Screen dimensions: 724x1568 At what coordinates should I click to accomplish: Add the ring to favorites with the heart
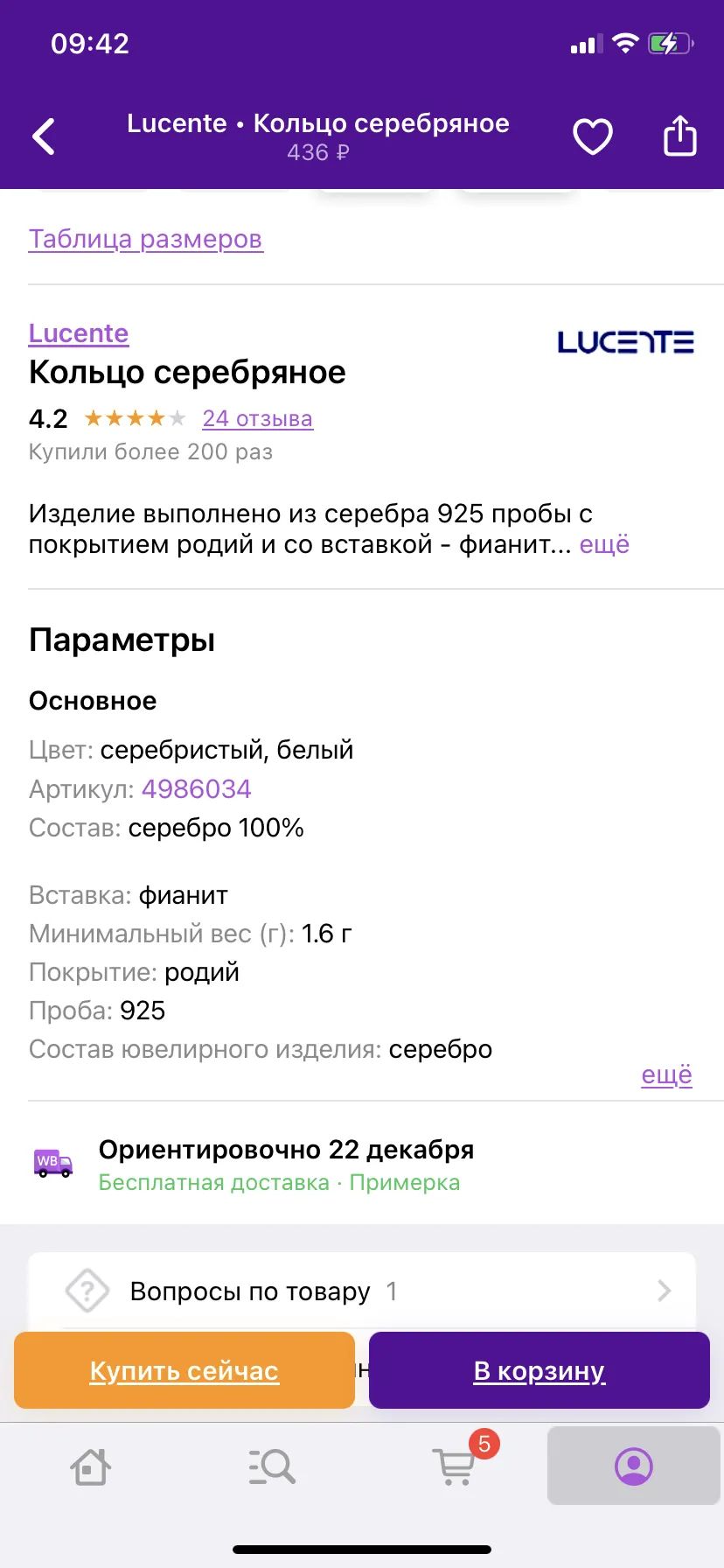pyautogui.click(x=593, y=136)
